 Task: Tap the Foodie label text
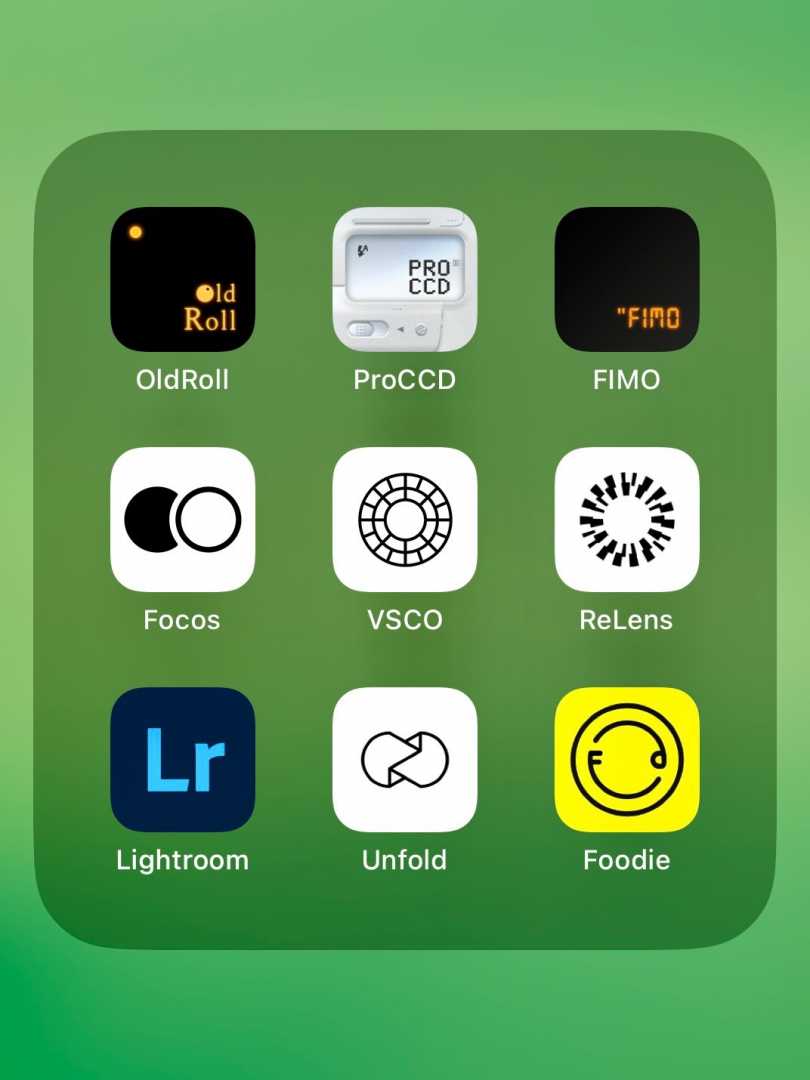[x=626, y=860]
